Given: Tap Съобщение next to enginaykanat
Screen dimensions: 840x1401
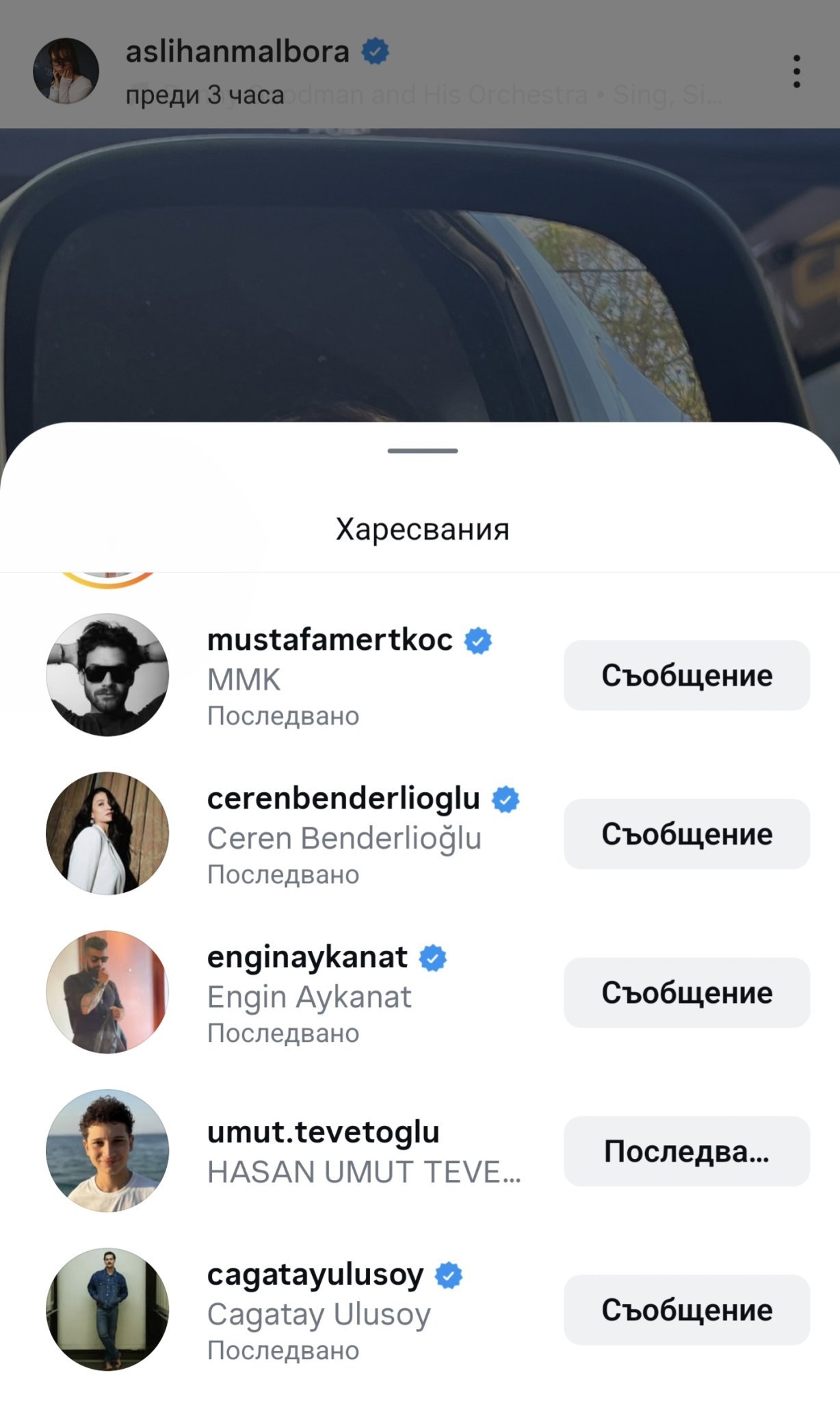Looking at the screenshot, I should 686,993.
